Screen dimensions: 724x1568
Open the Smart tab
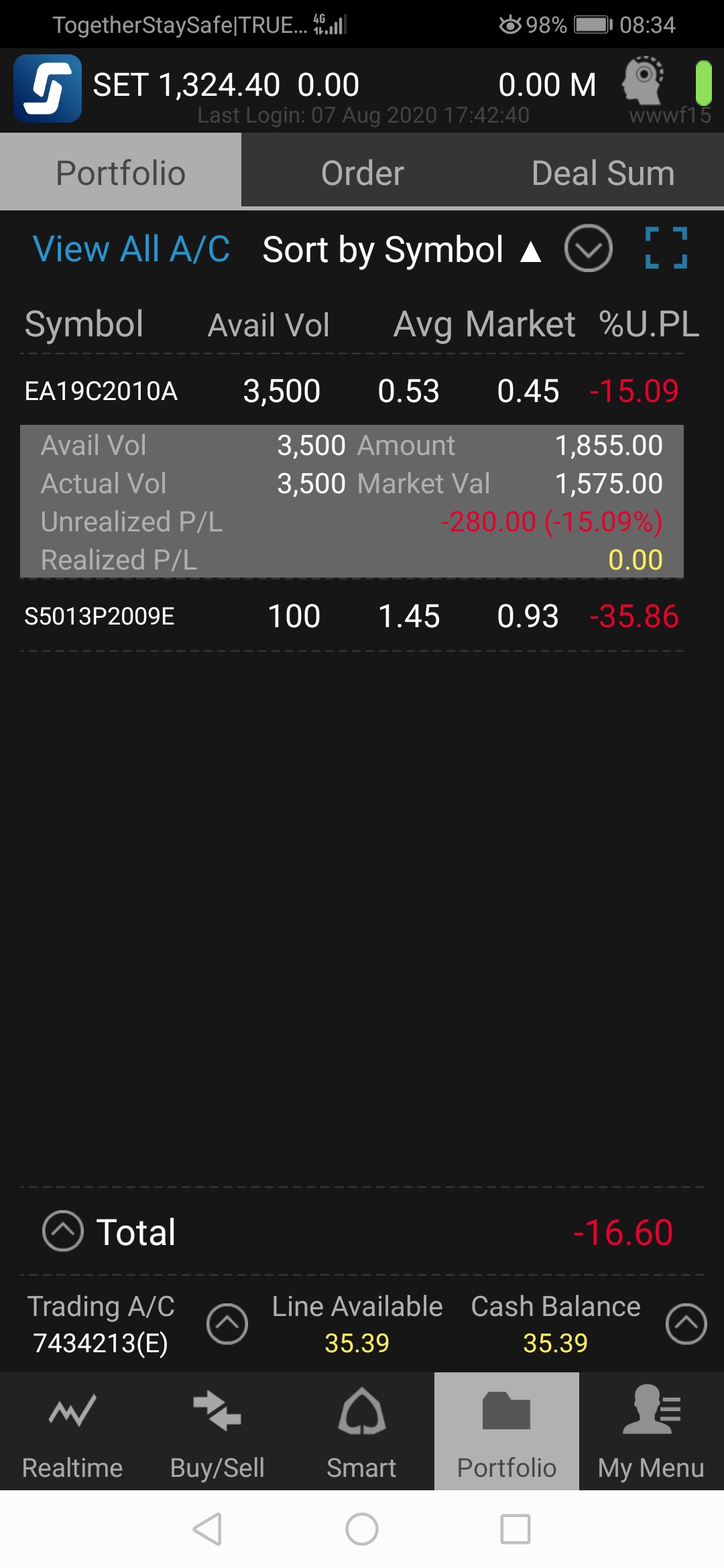pos(362,1431)
